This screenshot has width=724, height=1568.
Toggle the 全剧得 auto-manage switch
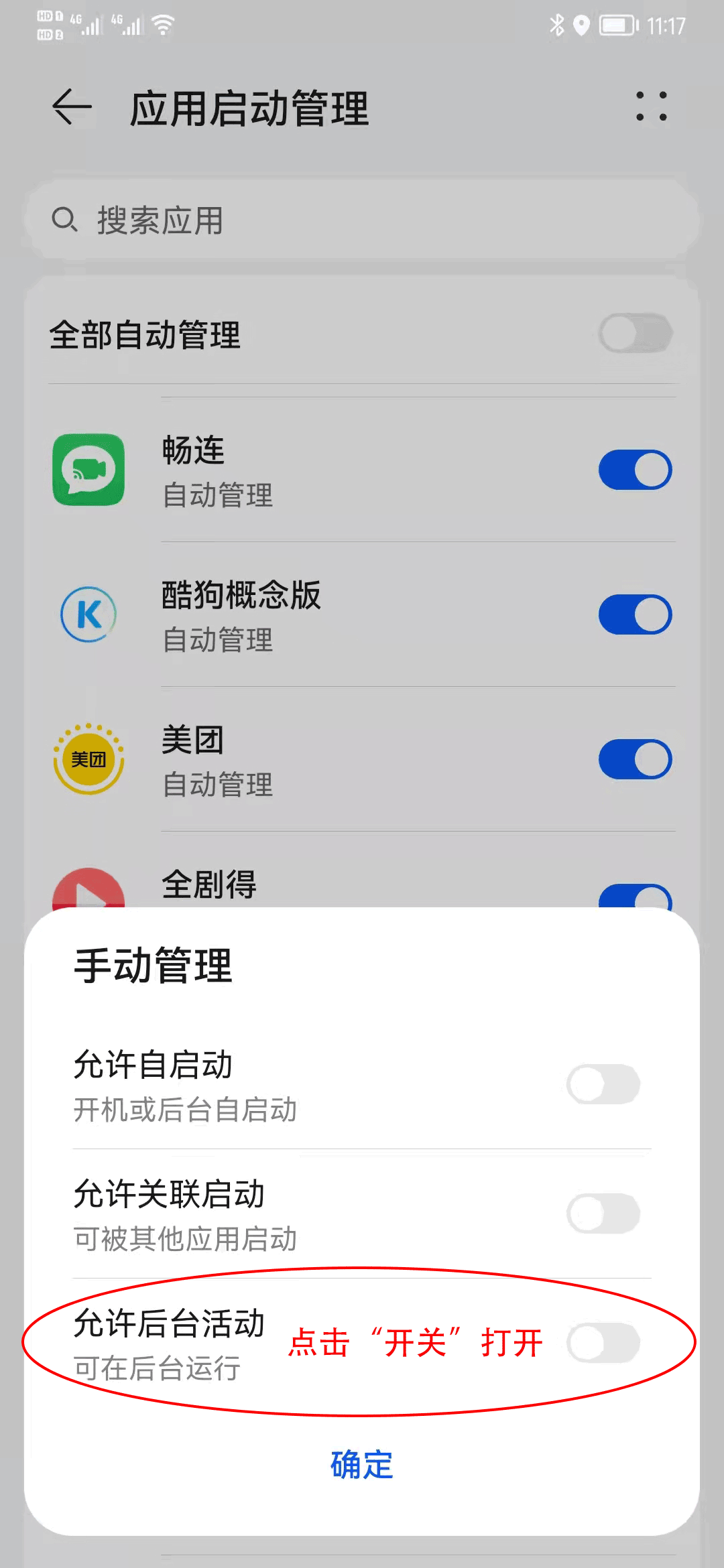pyautogui.click(x=635, y=897)
